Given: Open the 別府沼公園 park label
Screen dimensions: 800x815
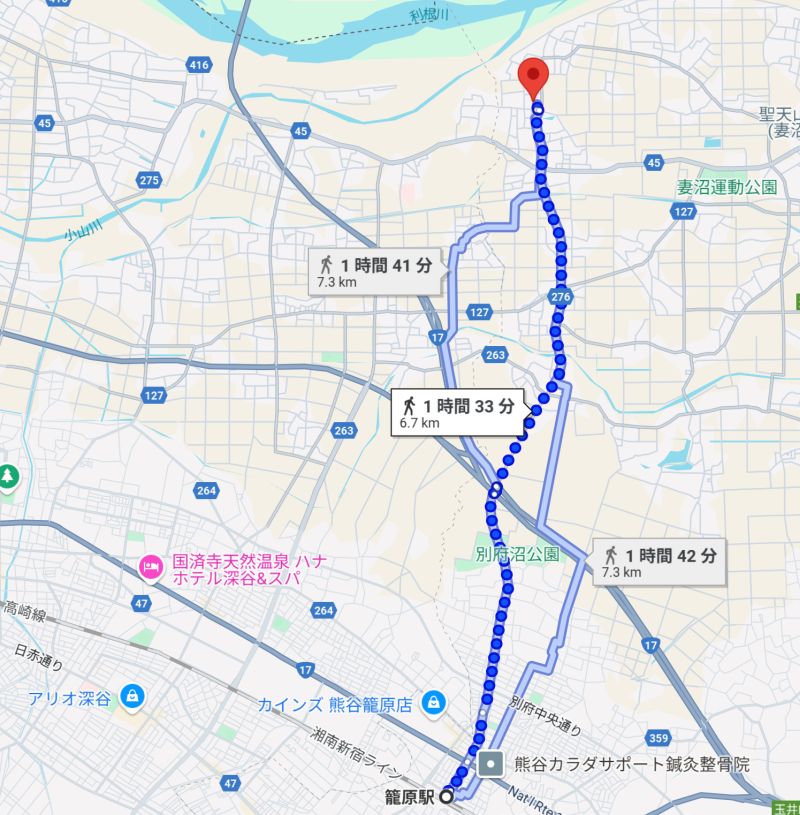Looking at the screenshot, I should click(516, 552).
